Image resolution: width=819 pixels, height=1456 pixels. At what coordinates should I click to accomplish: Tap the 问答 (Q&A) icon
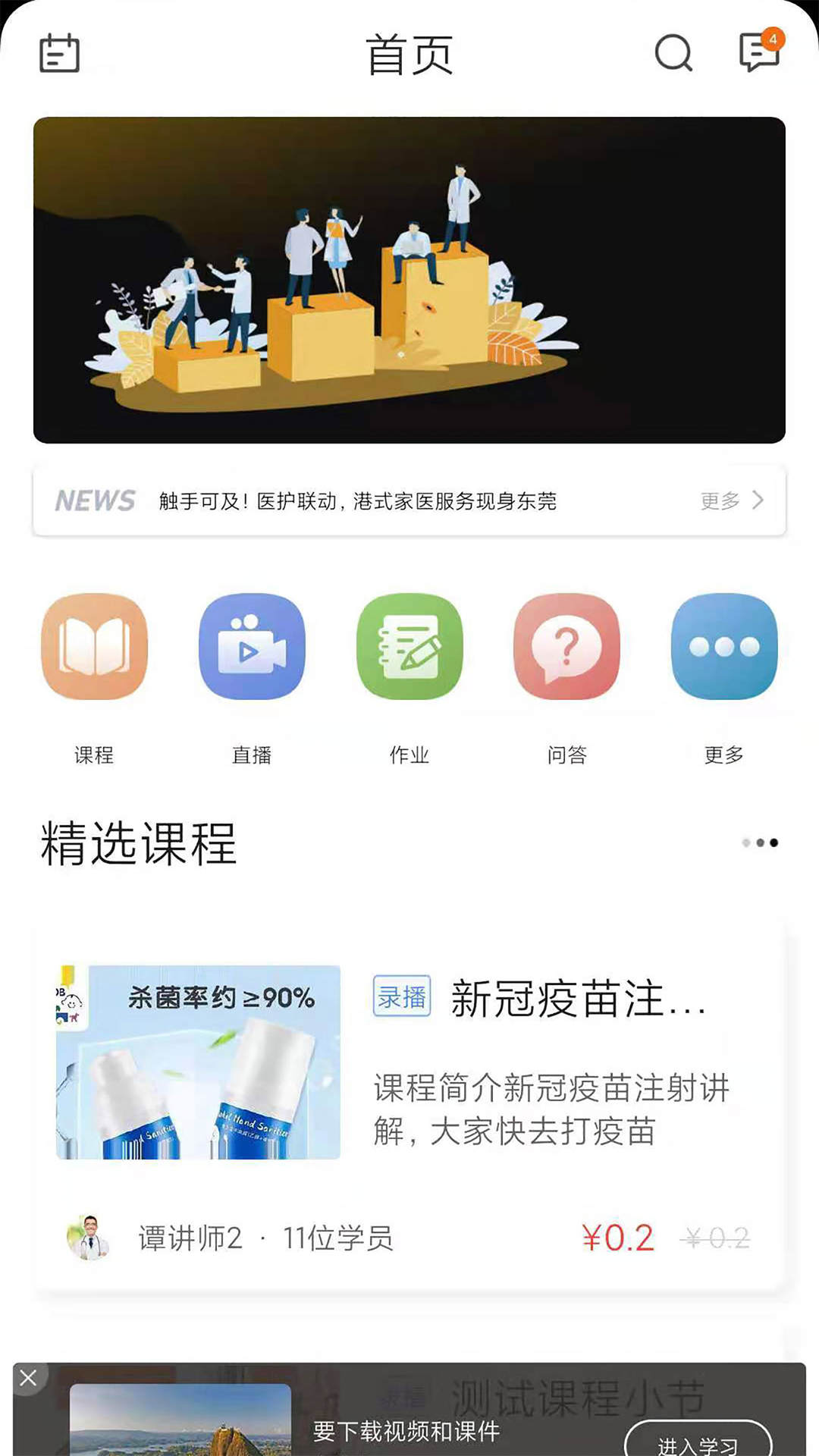566,647
